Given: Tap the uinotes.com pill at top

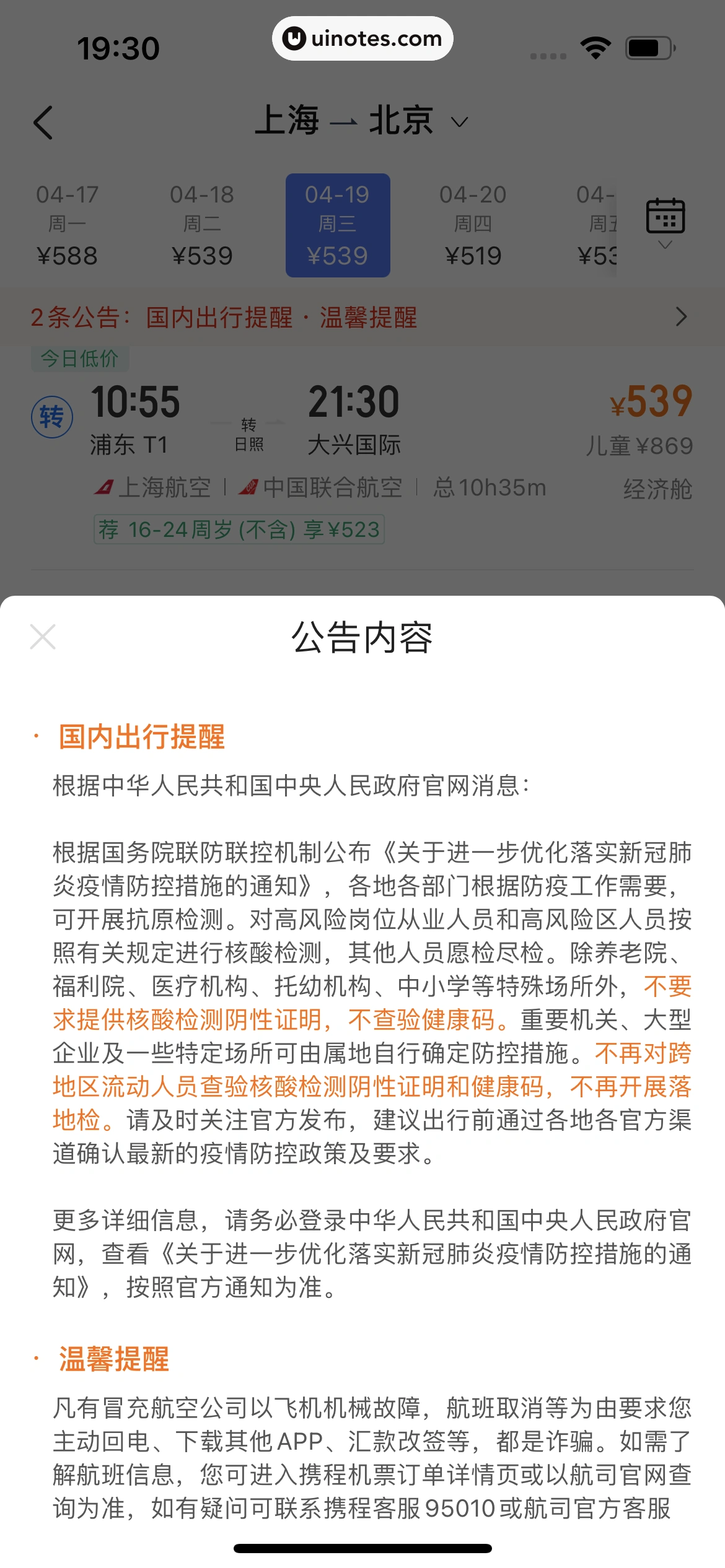Looking at the screenshot, I should pyautogui.click(x=362, y=38).
